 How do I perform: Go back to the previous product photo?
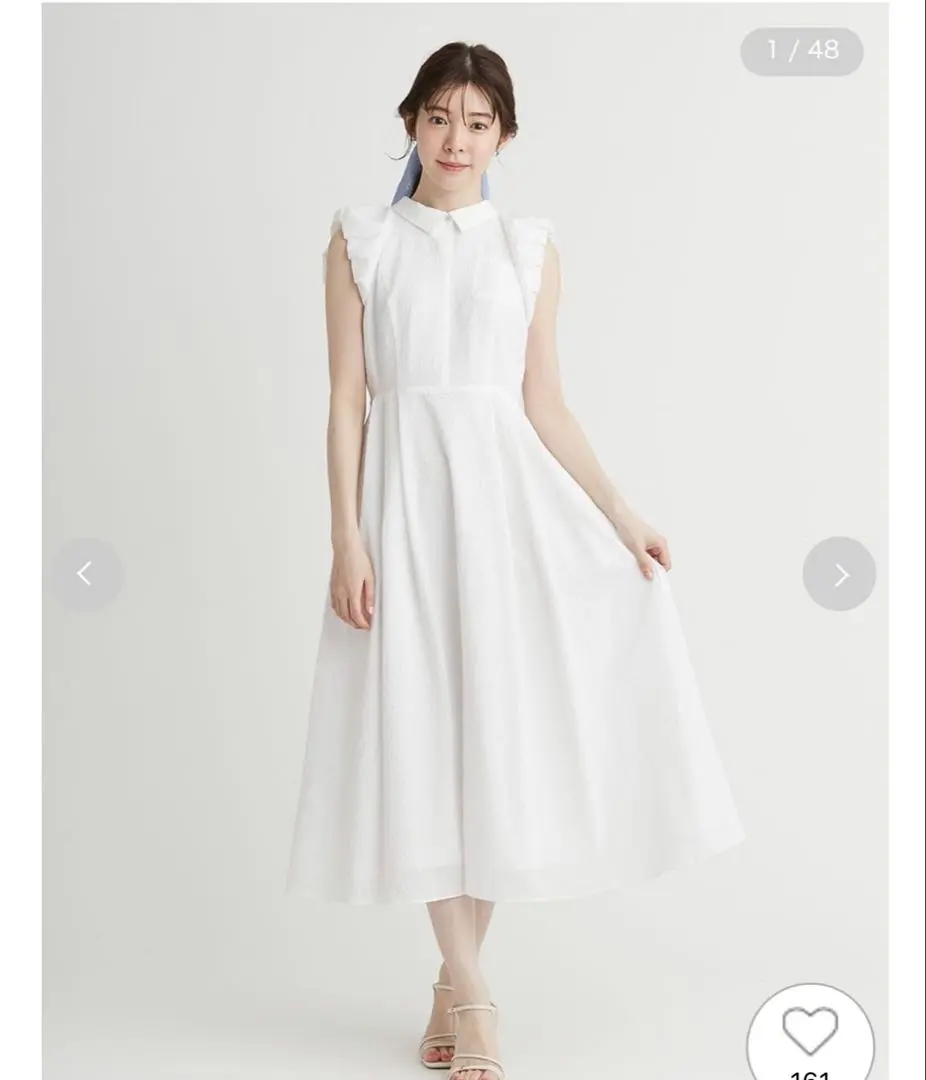tap(86, 574)
